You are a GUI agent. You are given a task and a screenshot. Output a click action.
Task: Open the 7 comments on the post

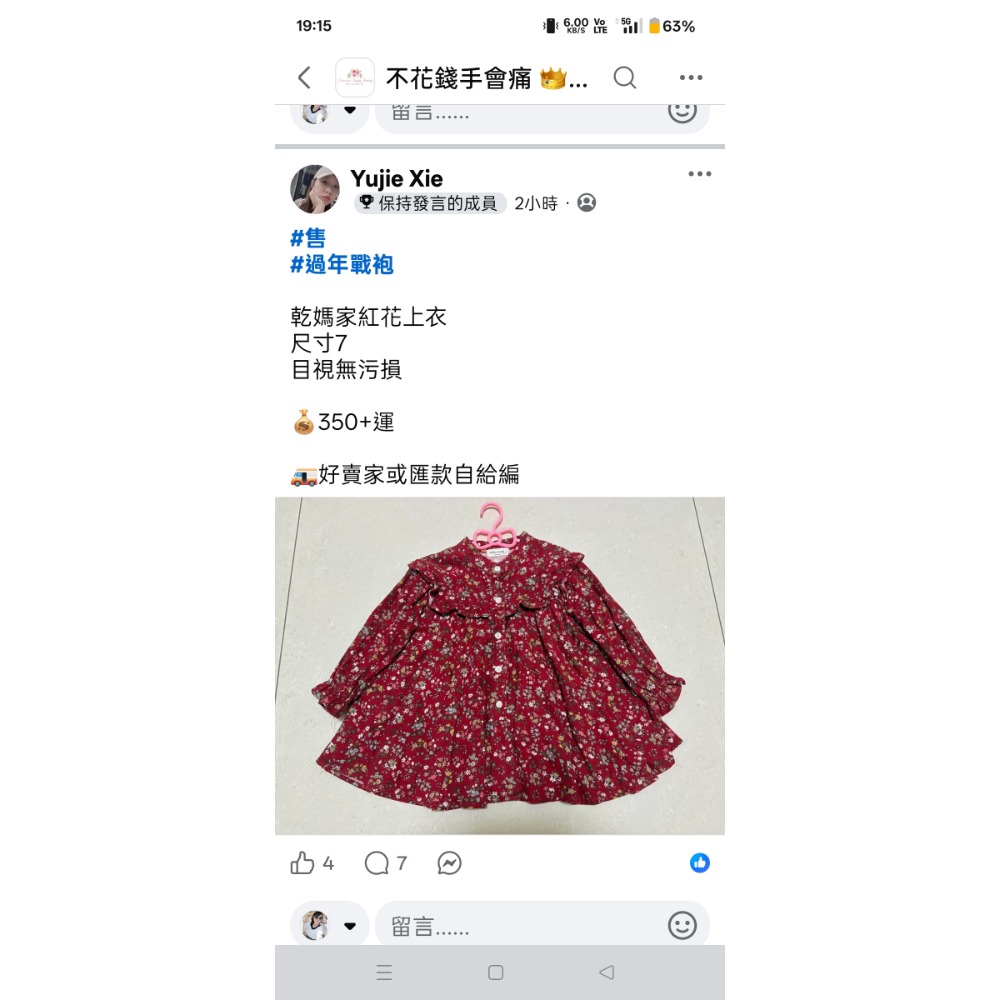385,863
